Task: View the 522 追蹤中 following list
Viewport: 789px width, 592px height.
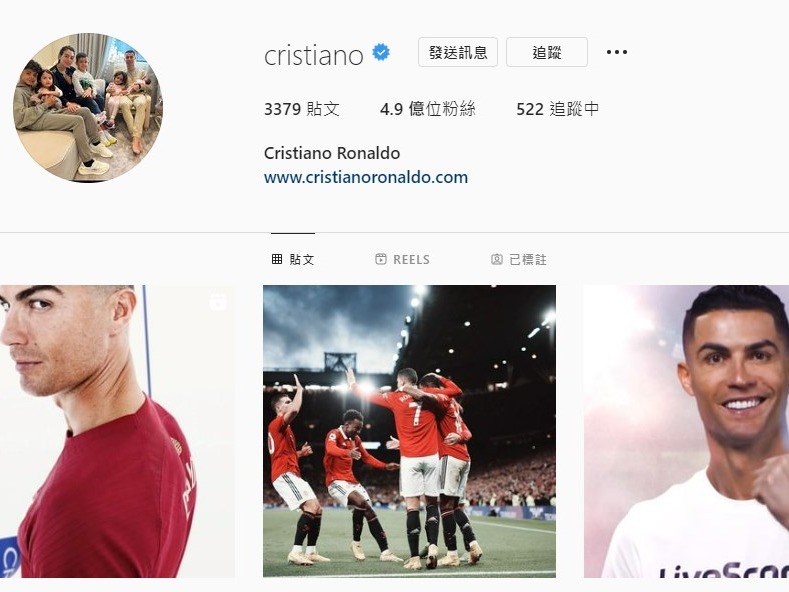Action: [557, 109]
